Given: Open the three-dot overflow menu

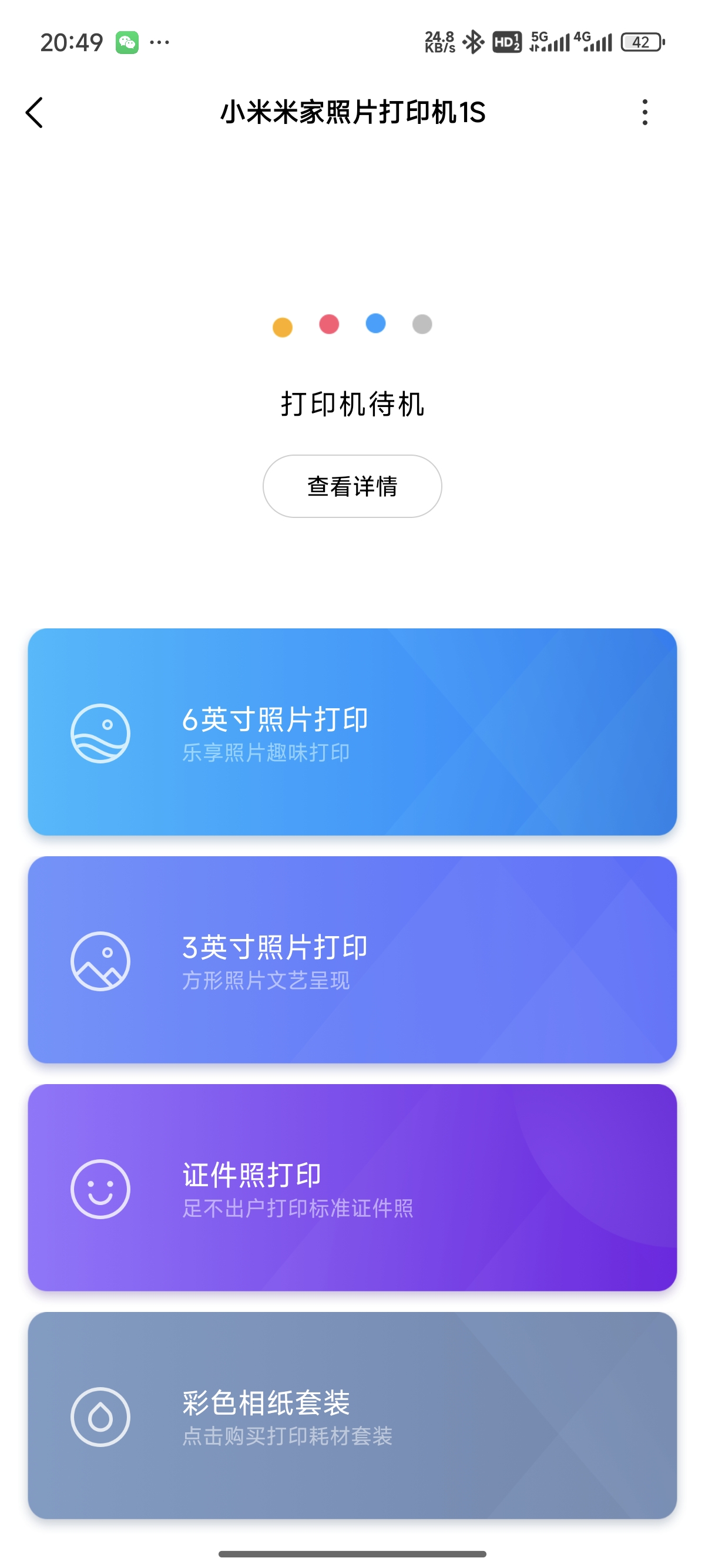Looking at the screenshot, I should (x=645, y=113).
